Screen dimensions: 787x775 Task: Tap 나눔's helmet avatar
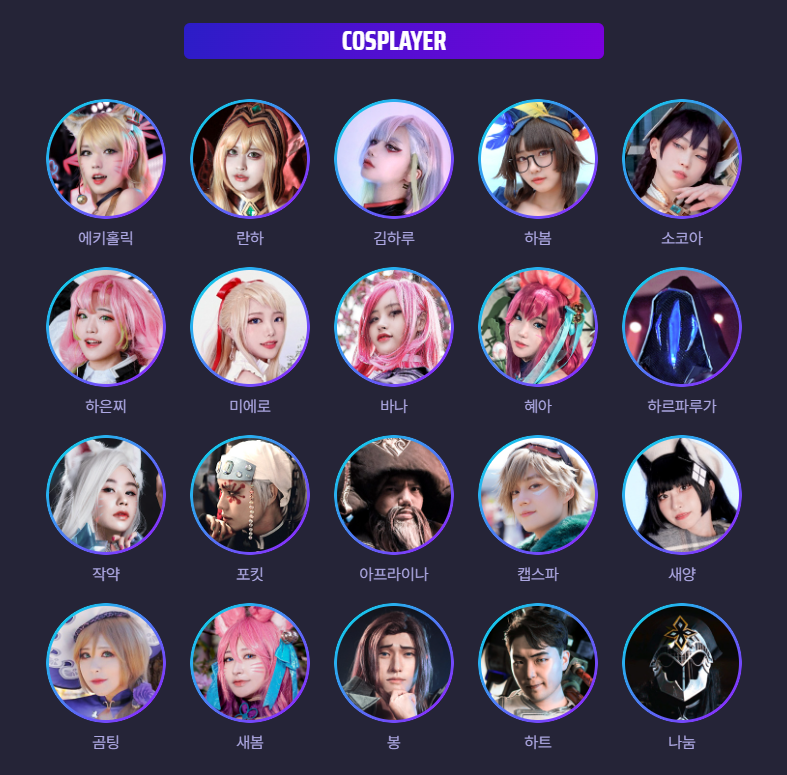coord(682,662)
